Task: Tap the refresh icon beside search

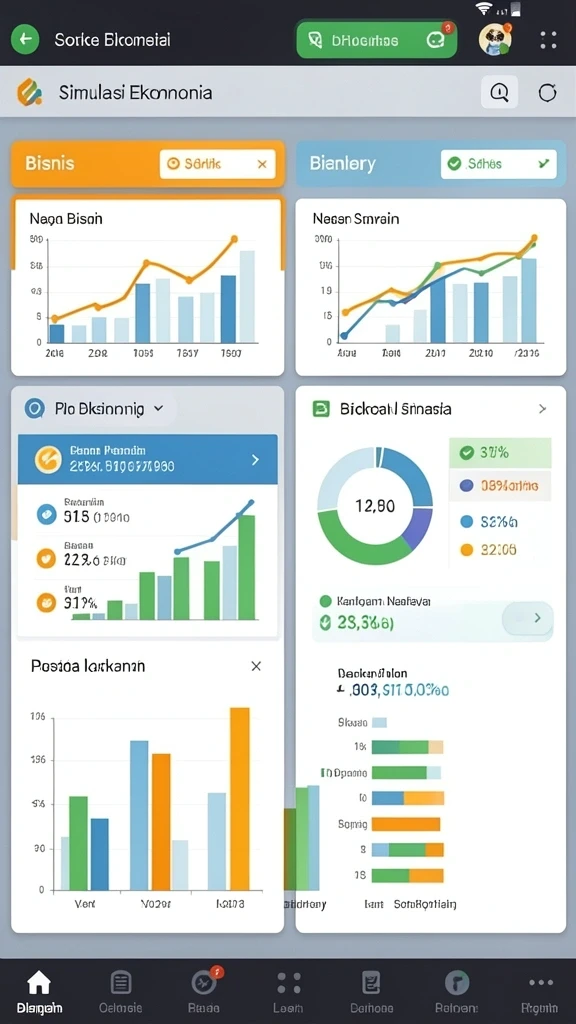Action: [547, 93]
